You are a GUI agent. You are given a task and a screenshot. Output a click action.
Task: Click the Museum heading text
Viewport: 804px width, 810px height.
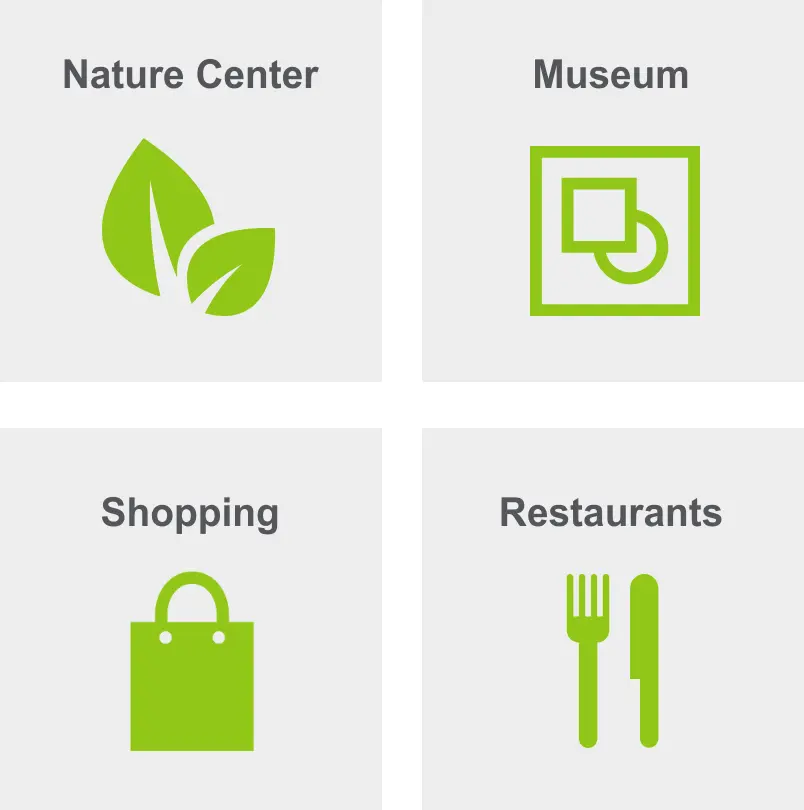coord(611,74)
